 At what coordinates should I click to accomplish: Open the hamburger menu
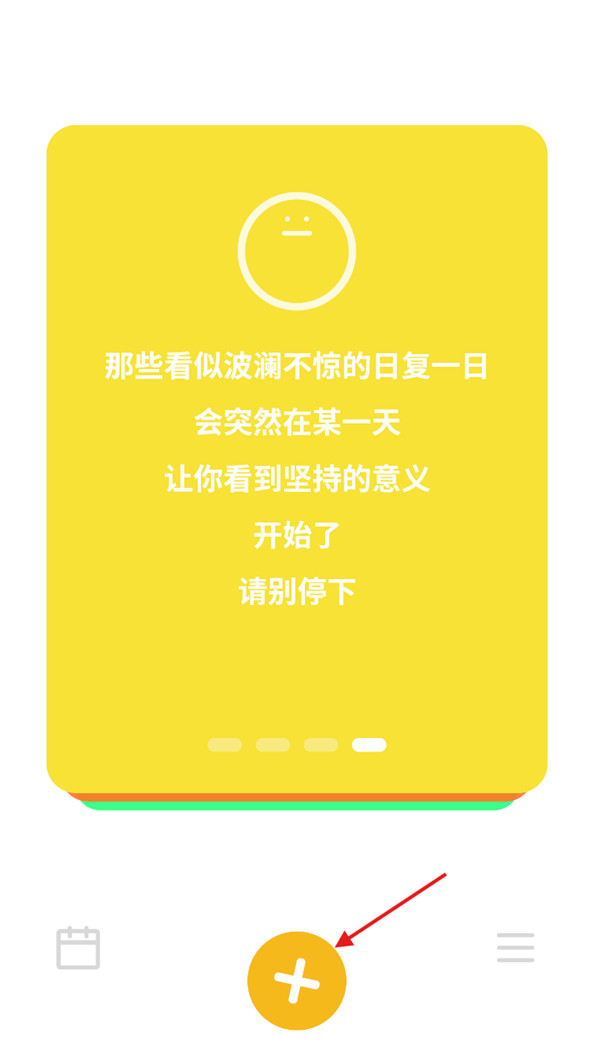(x=515, y=947)
